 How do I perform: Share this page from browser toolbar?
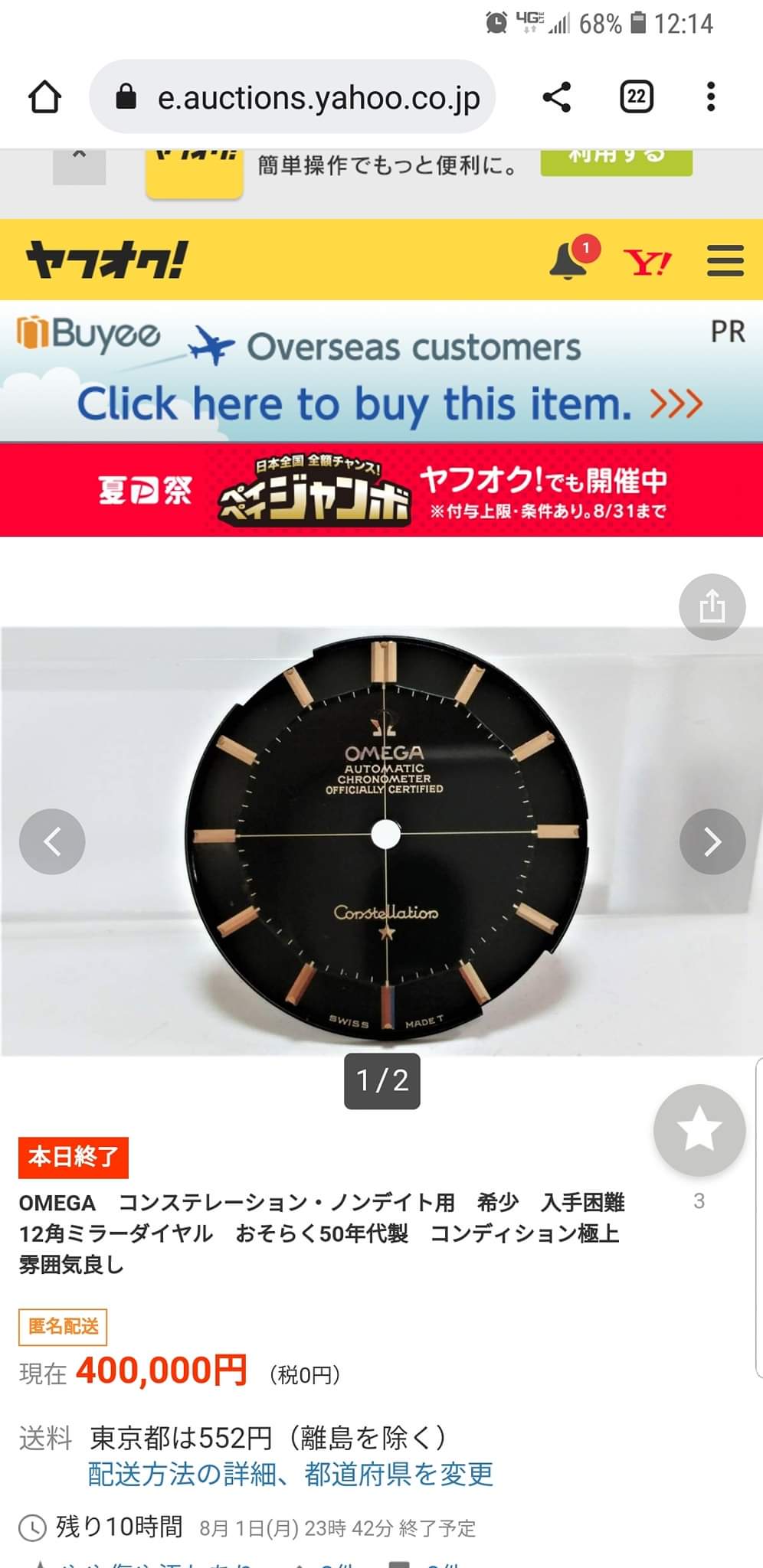557,97
